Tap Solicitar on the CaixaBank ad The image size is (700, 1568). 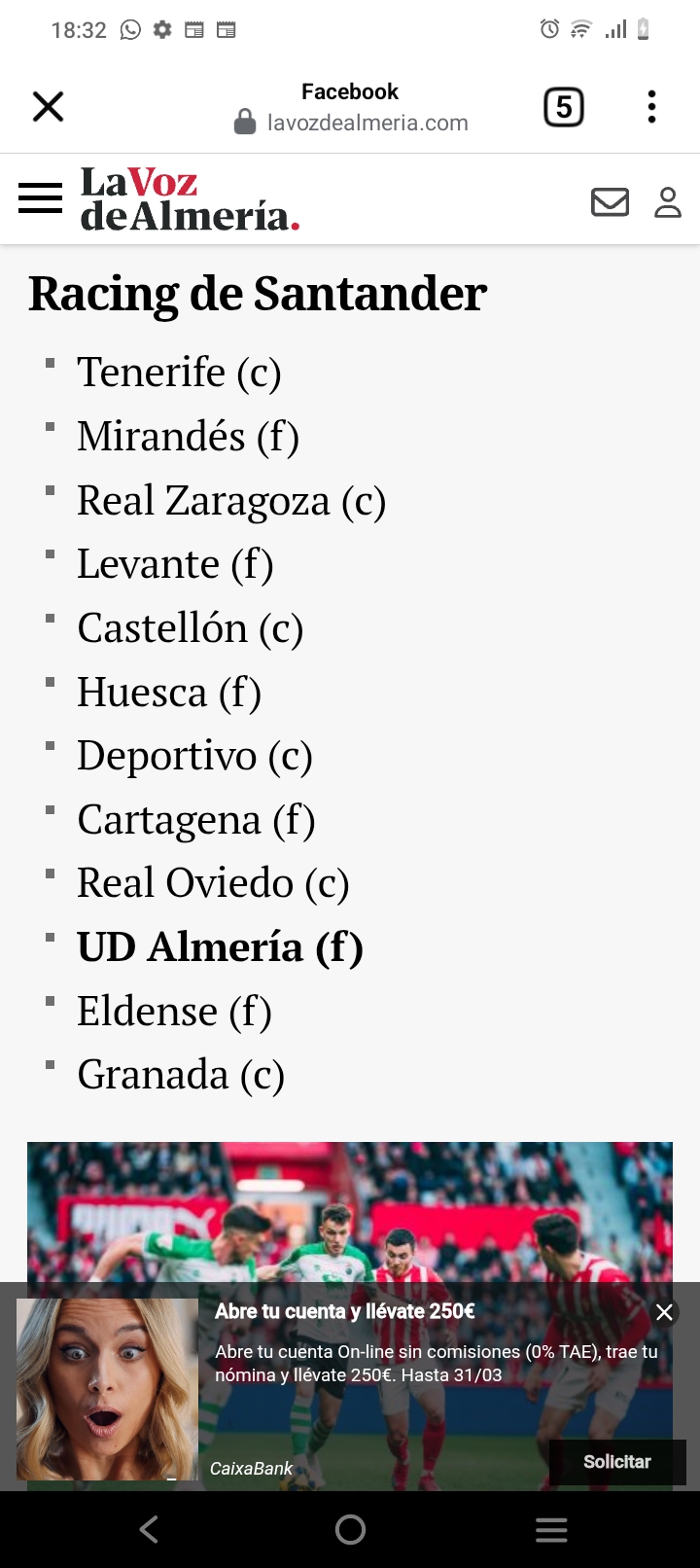point(617,1462)
